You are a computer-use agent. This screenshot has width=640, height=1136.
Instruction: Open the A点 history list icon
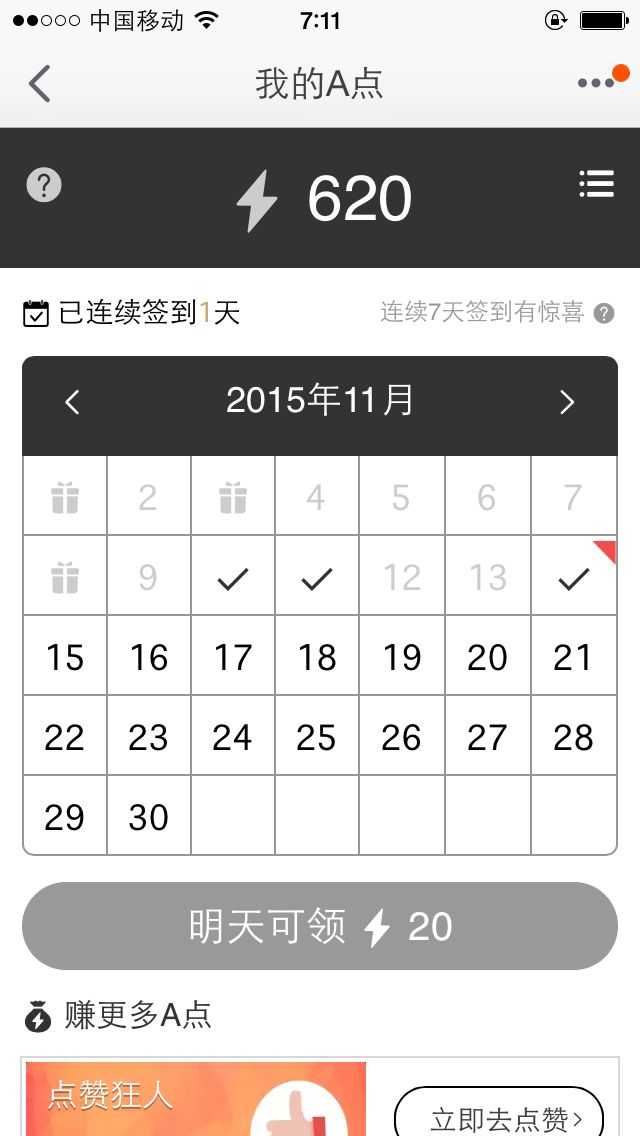tap(596, 184)
